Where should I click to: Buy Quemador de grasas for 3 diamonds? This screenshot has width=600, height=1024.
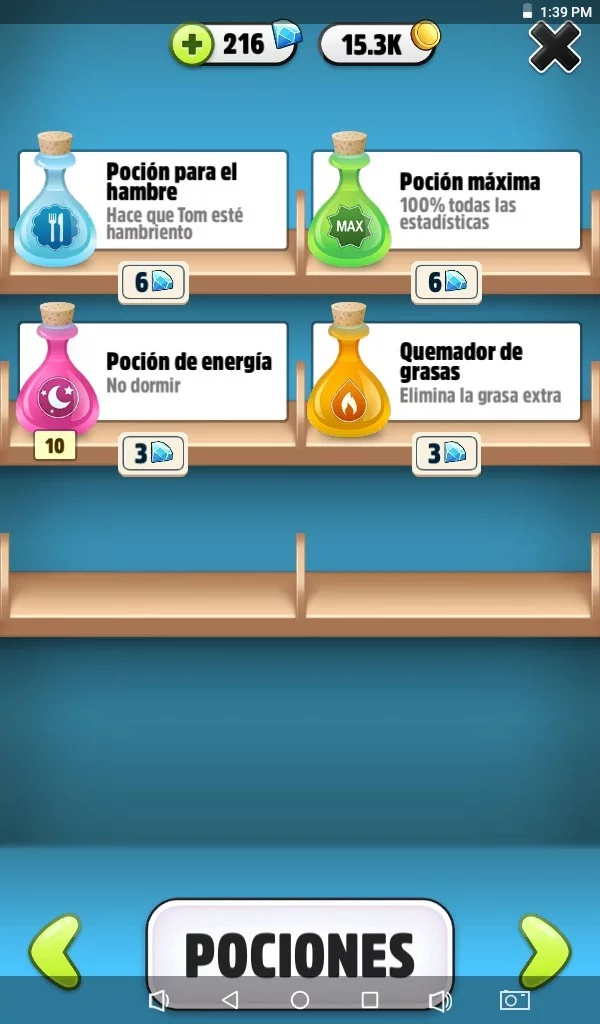tap(446, 454)
